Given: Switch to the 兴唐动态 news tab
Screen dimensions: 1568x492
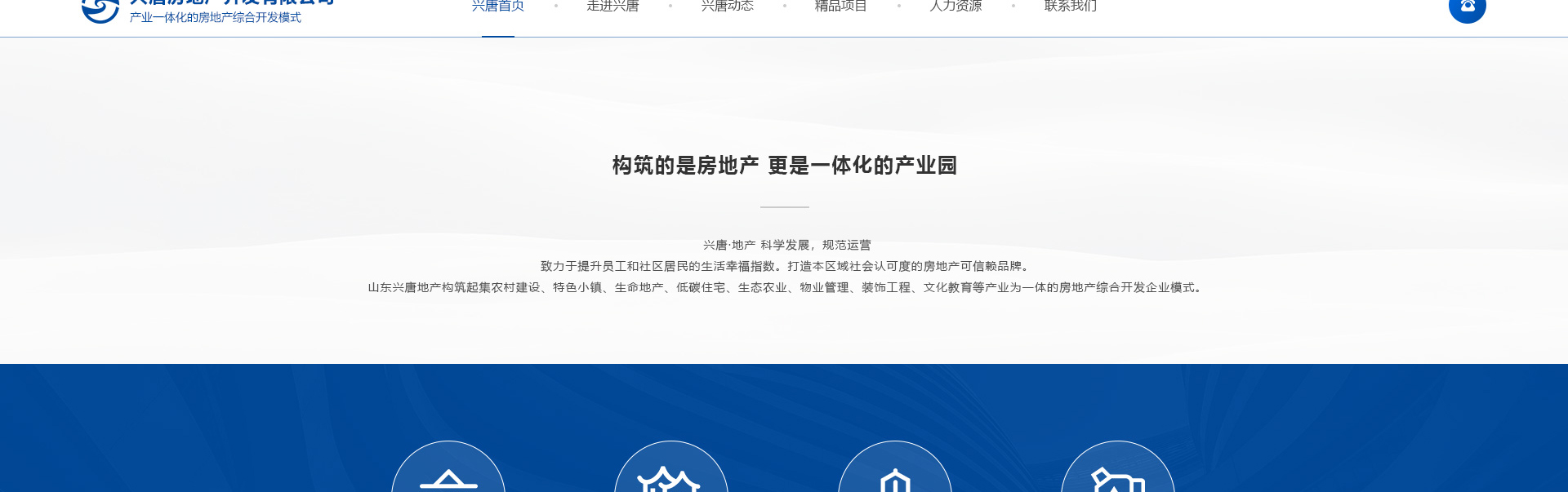Looking at the screenshot, I should click(x=727, y=7).
